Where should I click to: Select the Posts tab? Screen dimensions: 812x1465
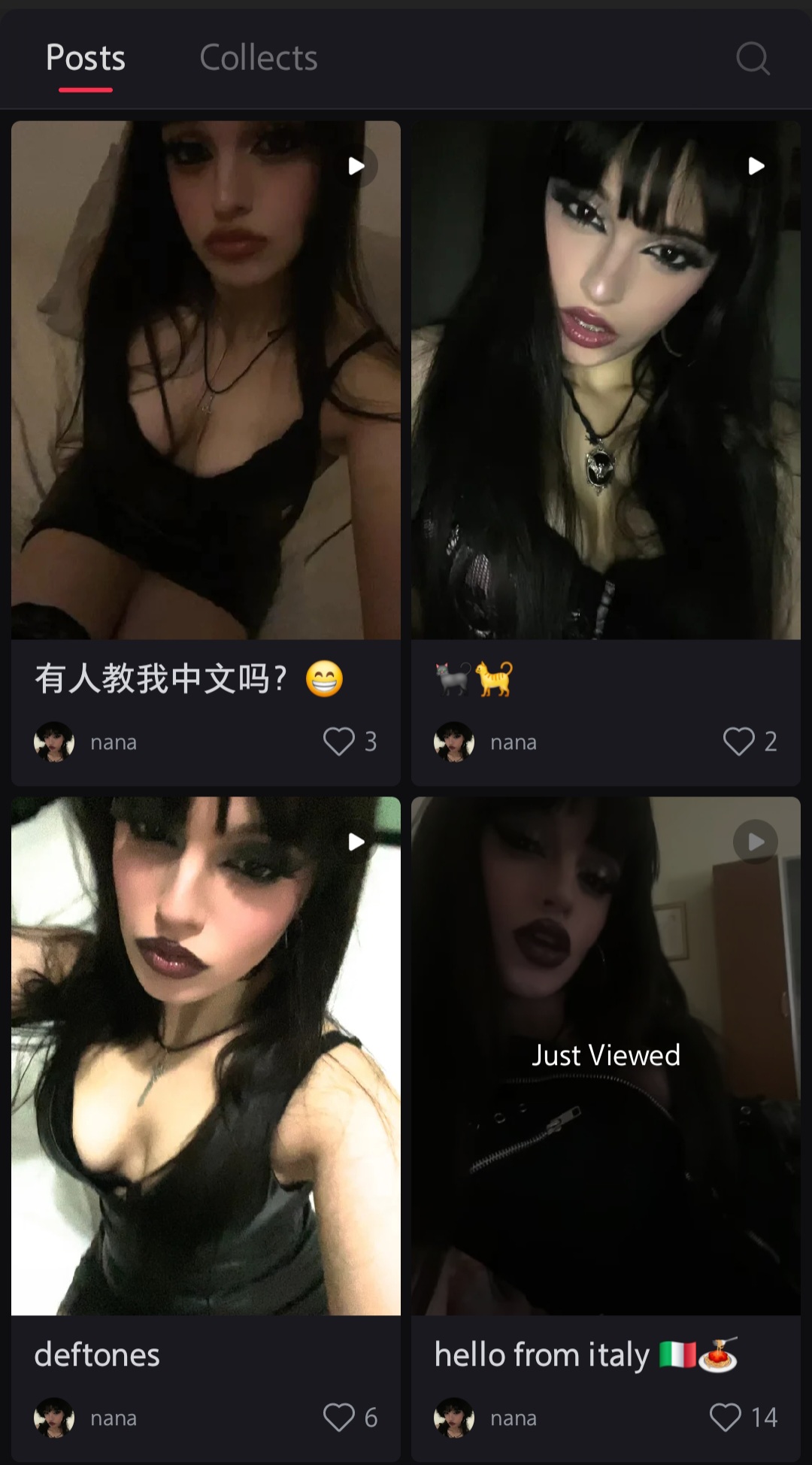[x=86, y=58]
